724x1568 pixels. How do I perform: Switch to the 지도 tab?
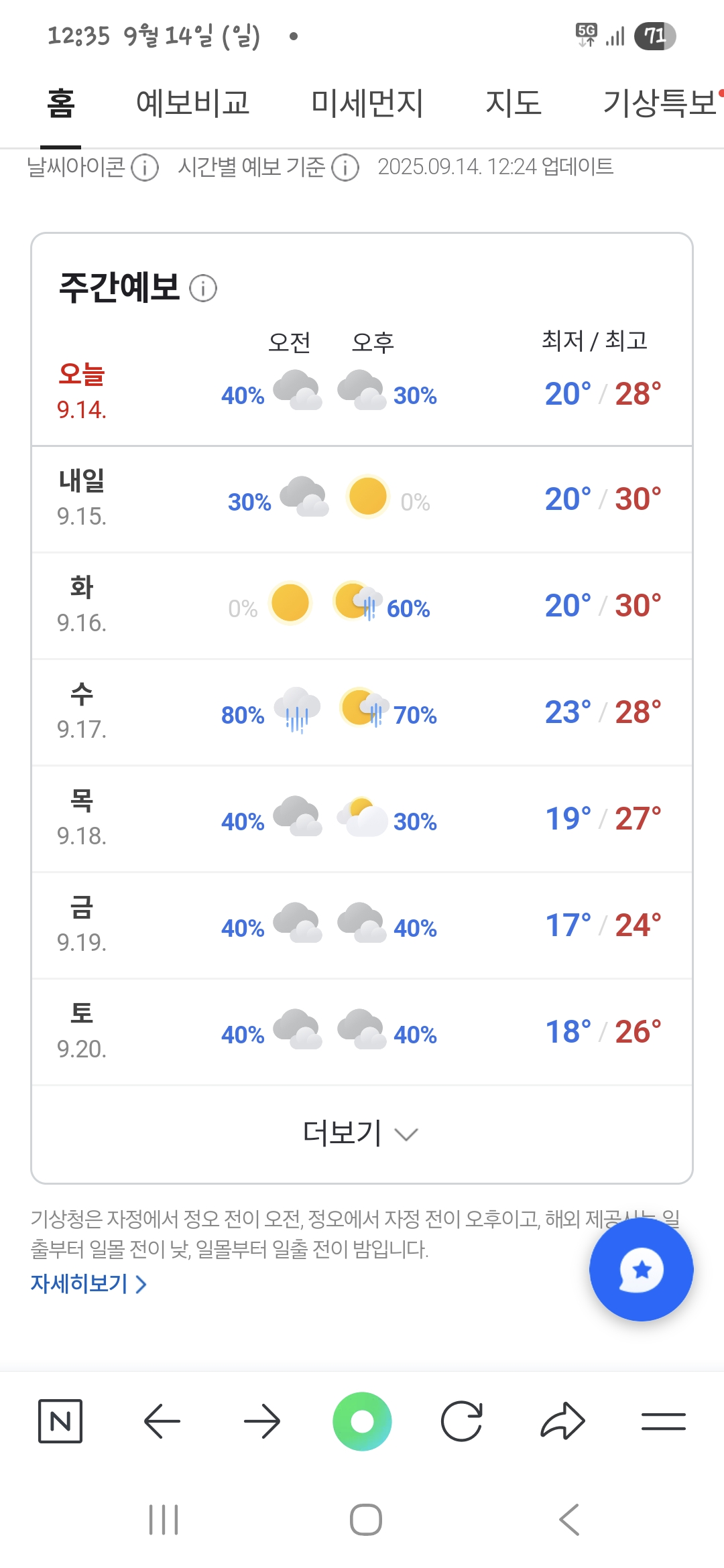tap(514, 103)
